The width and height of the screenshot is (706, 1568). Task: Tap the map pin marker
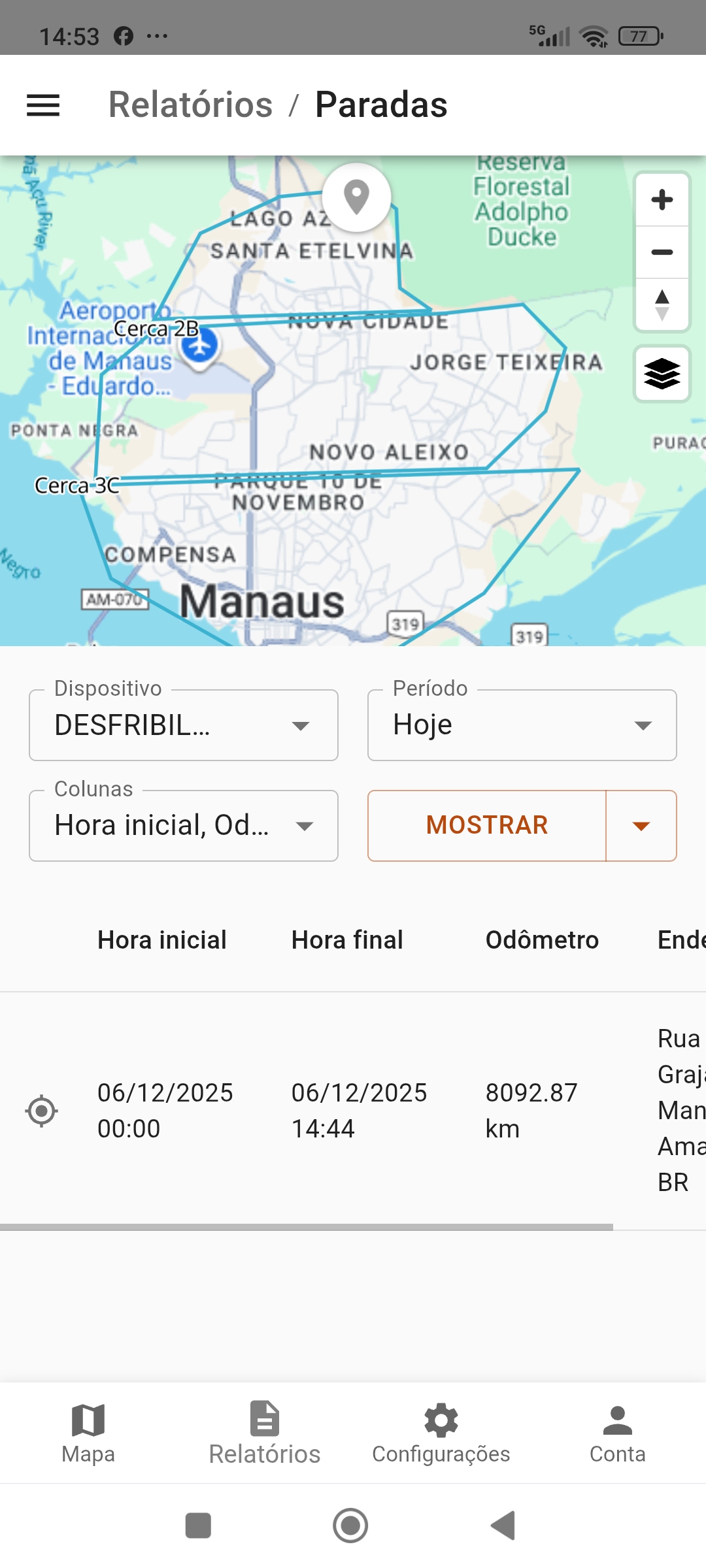pyautogui.click(x=357, y=197)
